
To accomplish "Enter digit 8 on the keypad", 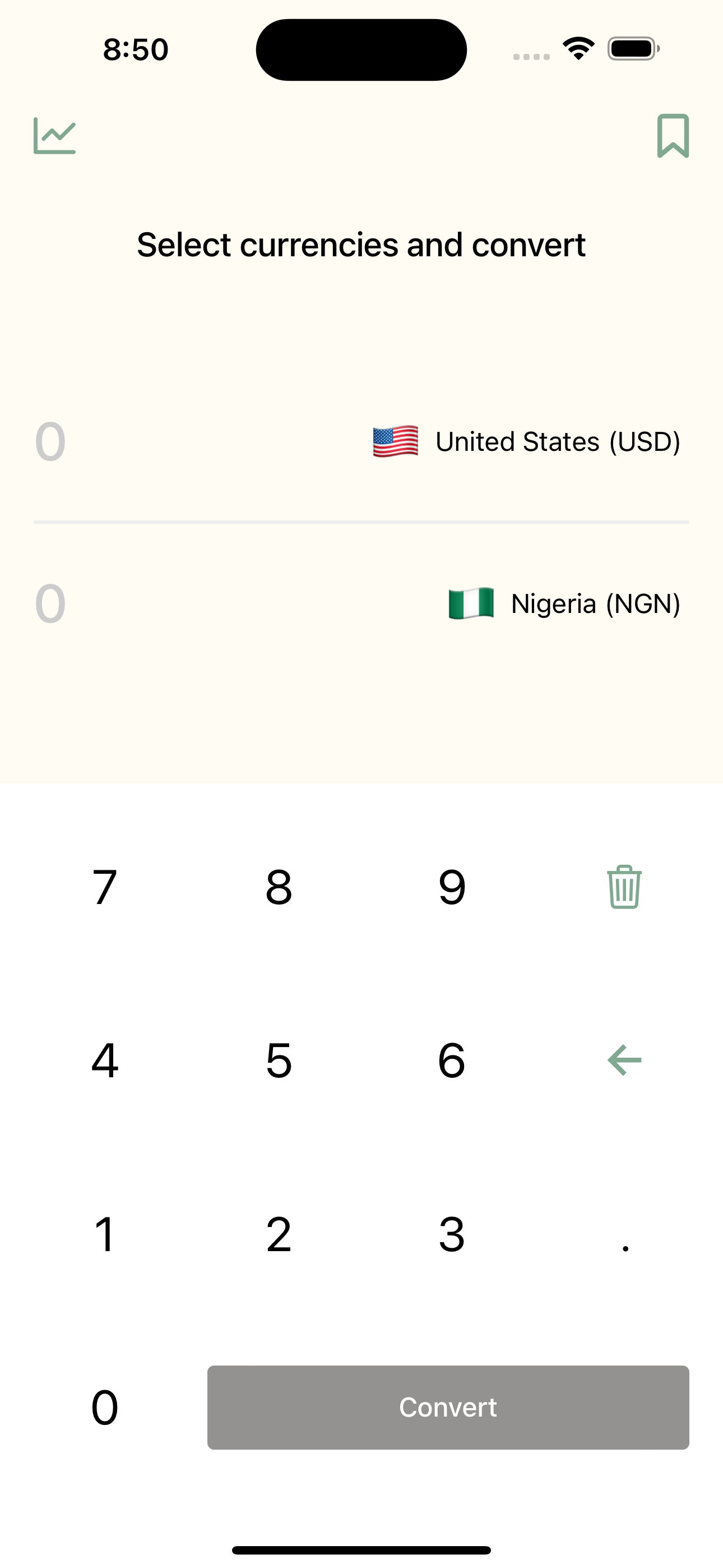I will tap(279, 887).
